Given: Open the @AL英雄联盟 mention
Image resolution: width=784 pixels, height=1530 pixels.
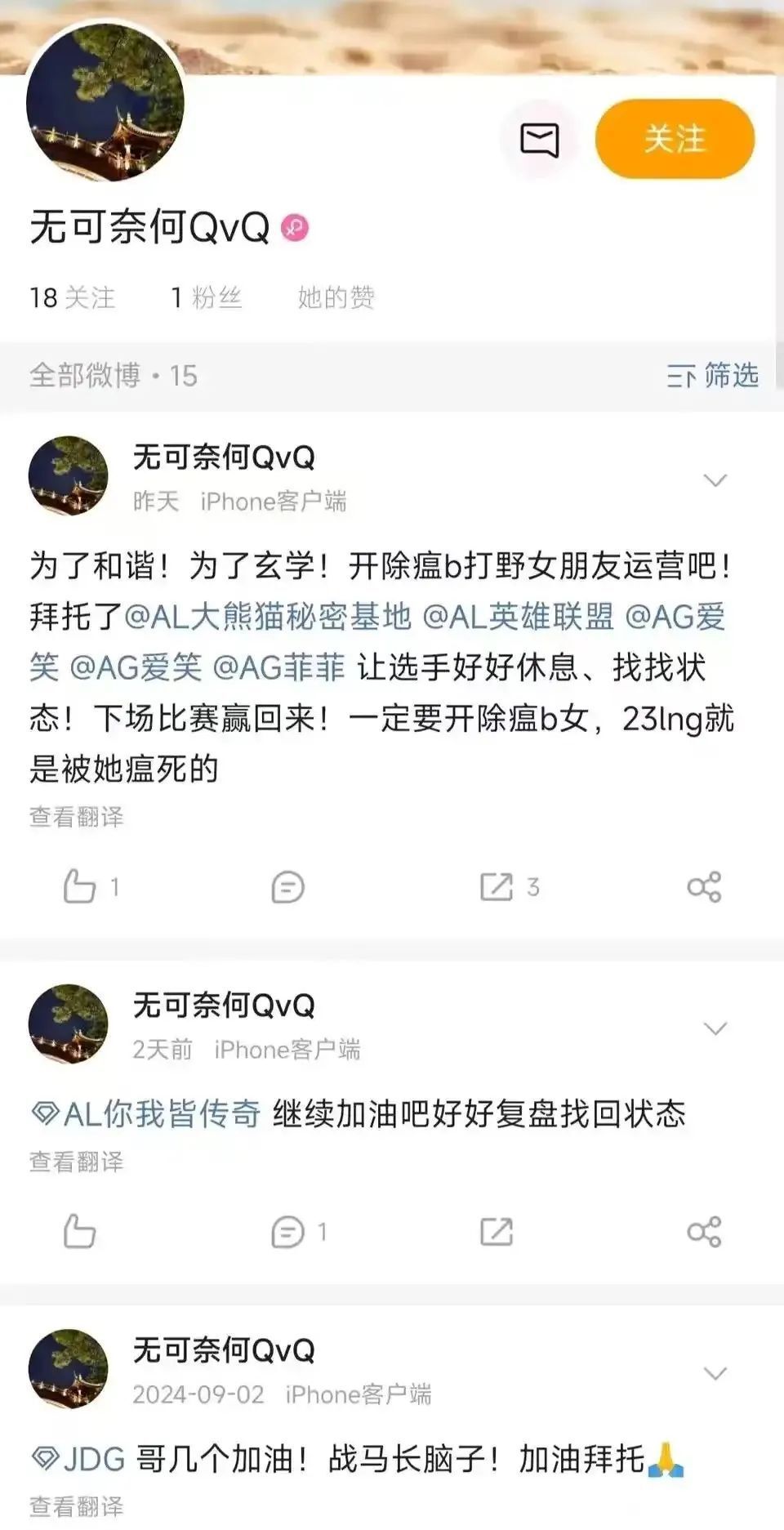Looking at the screenshot, I should coord(518,617).
